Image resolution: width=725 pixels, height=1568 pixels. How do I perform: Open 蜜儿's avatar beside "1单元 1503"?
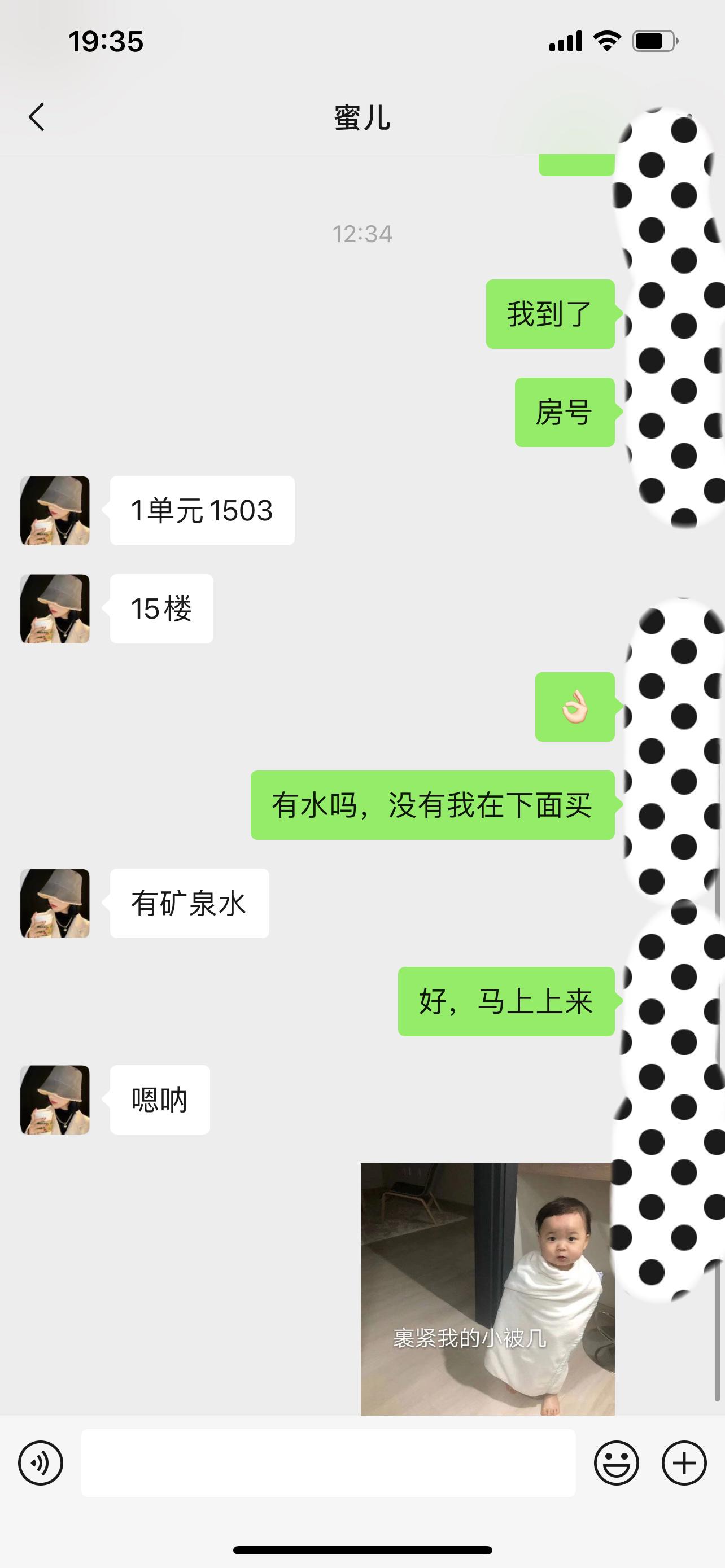[x=55, y=511]
